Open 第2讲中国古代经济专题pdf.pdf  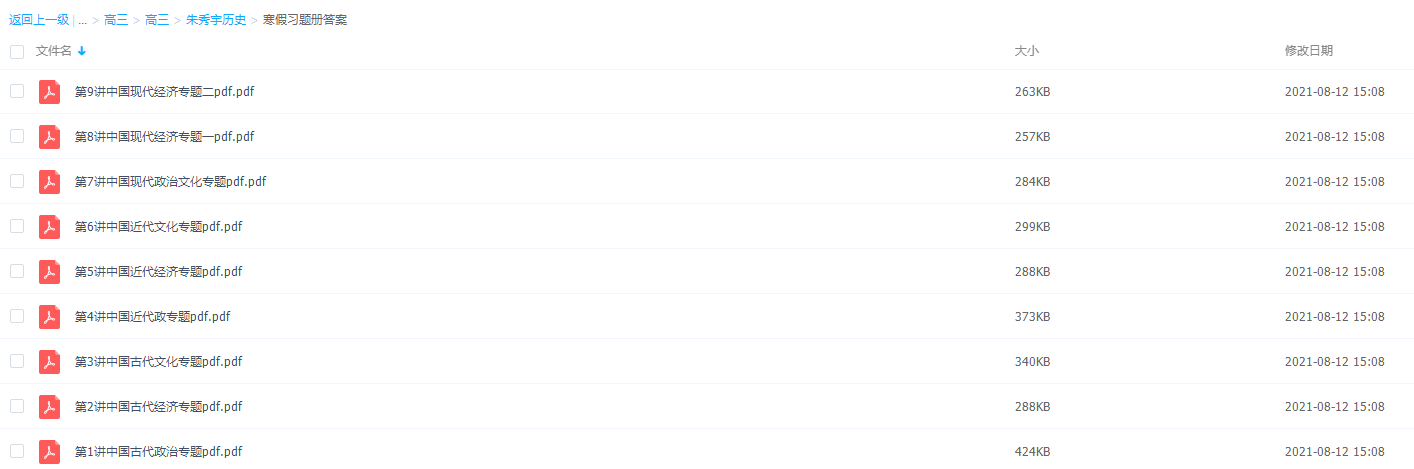(158, 407)
